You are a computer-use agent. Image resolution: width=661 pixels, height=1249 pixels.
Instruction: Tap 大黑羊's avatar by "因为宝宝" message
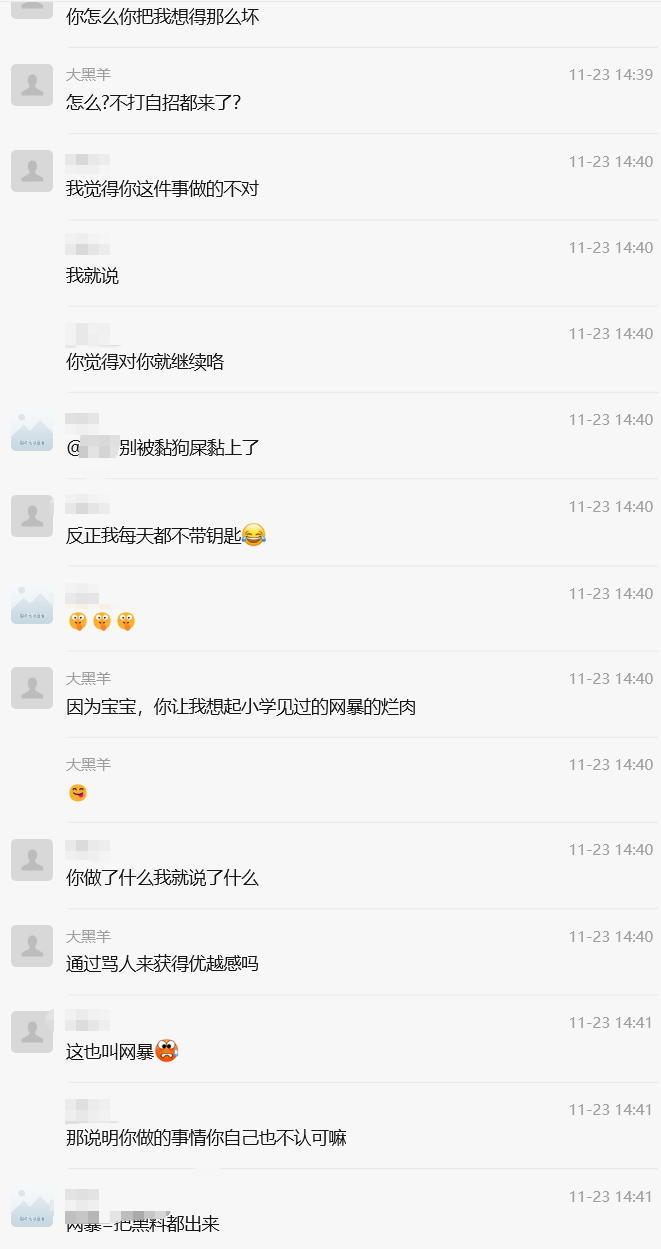pos(32,688)
